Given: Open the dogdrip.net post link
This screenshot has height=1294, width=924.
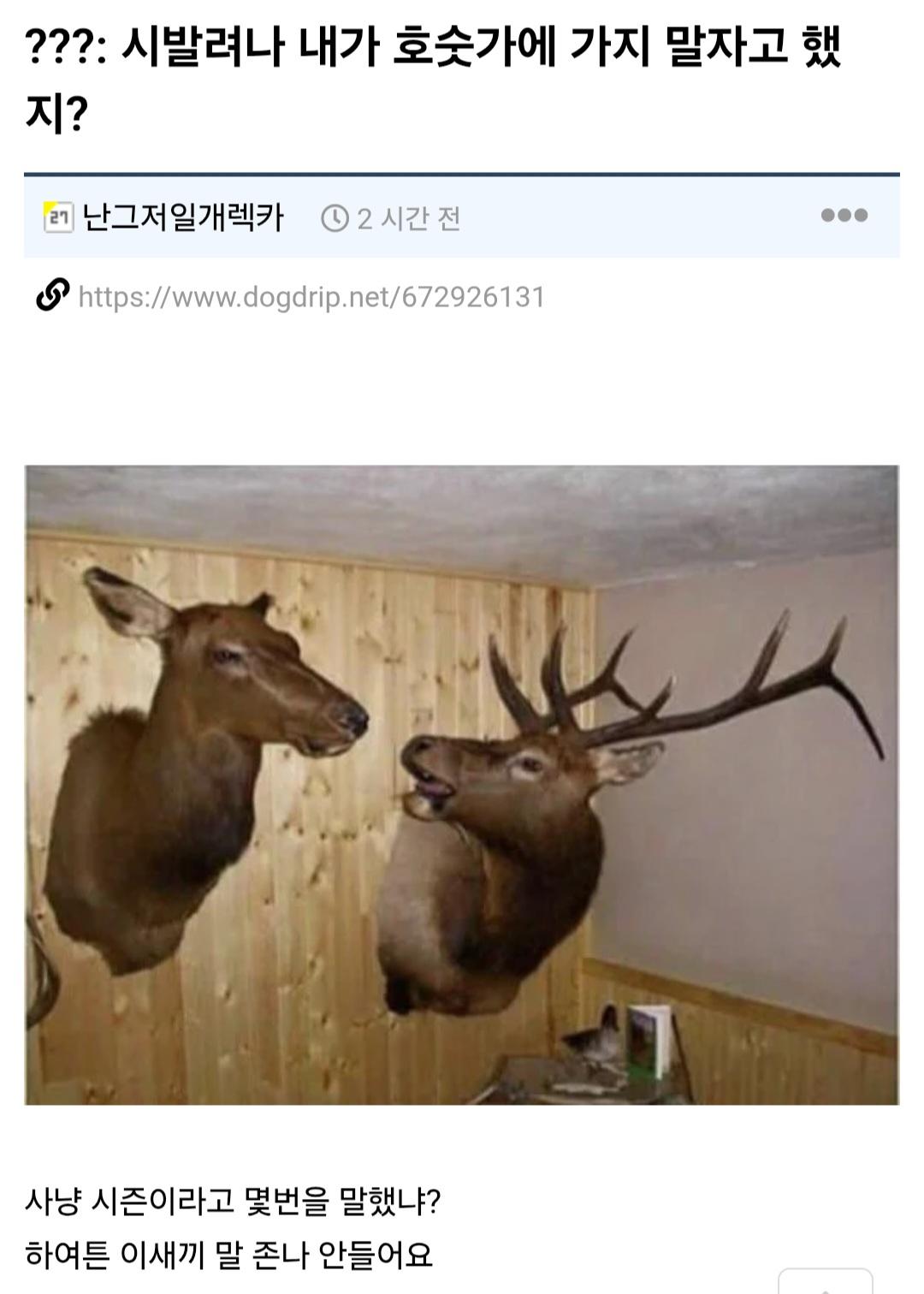Looking at the screenshot, I should click(311, 297).
